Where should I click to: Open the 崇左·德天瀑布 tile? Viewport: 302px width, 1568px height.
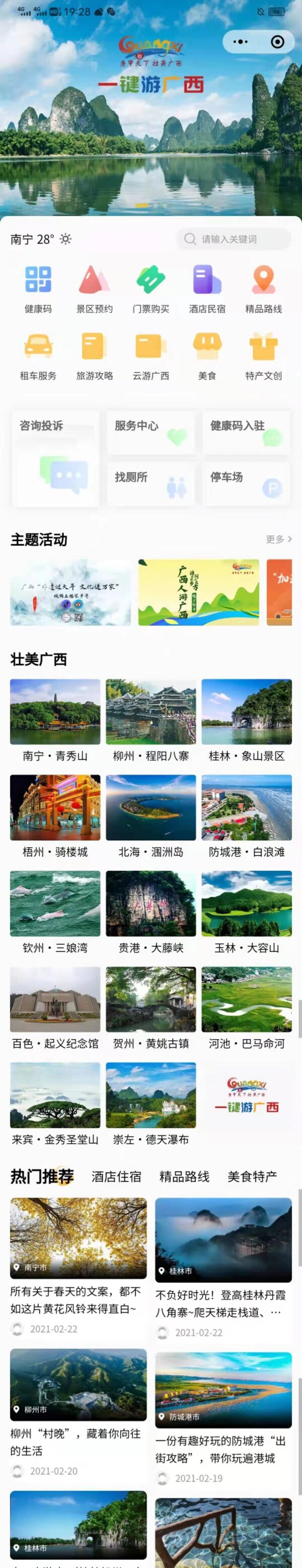150,1104
